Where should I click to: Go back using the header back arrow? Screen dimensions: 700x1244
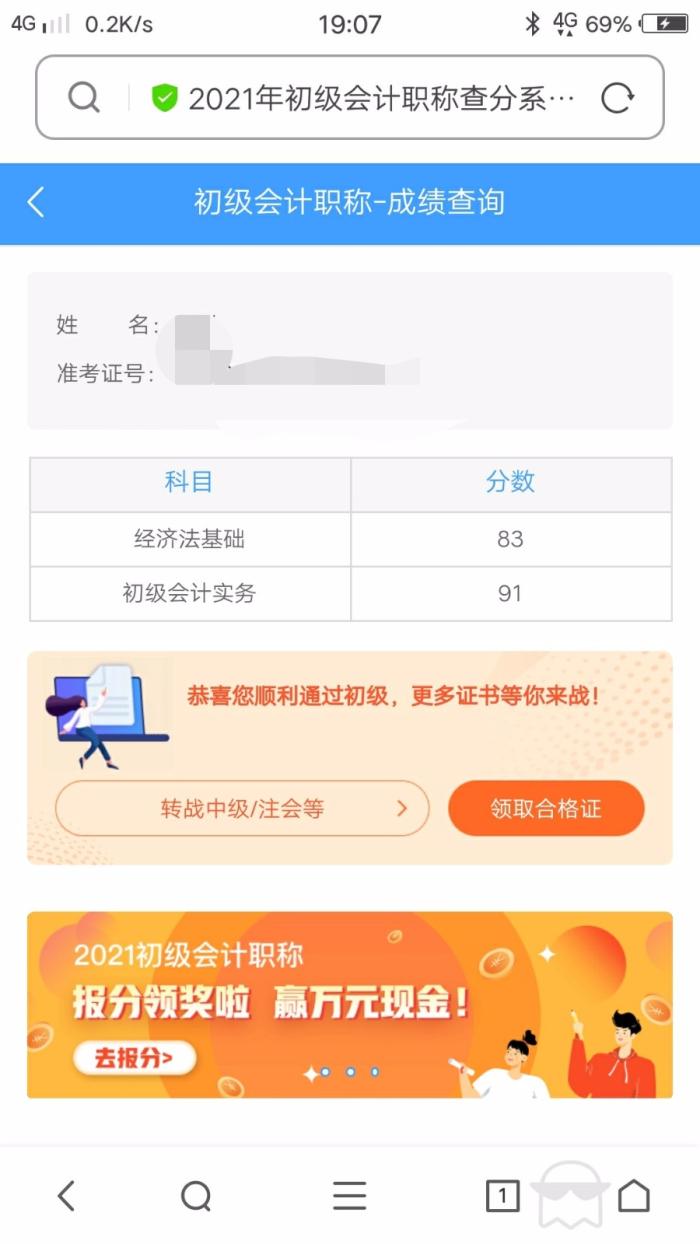point(36,203)
